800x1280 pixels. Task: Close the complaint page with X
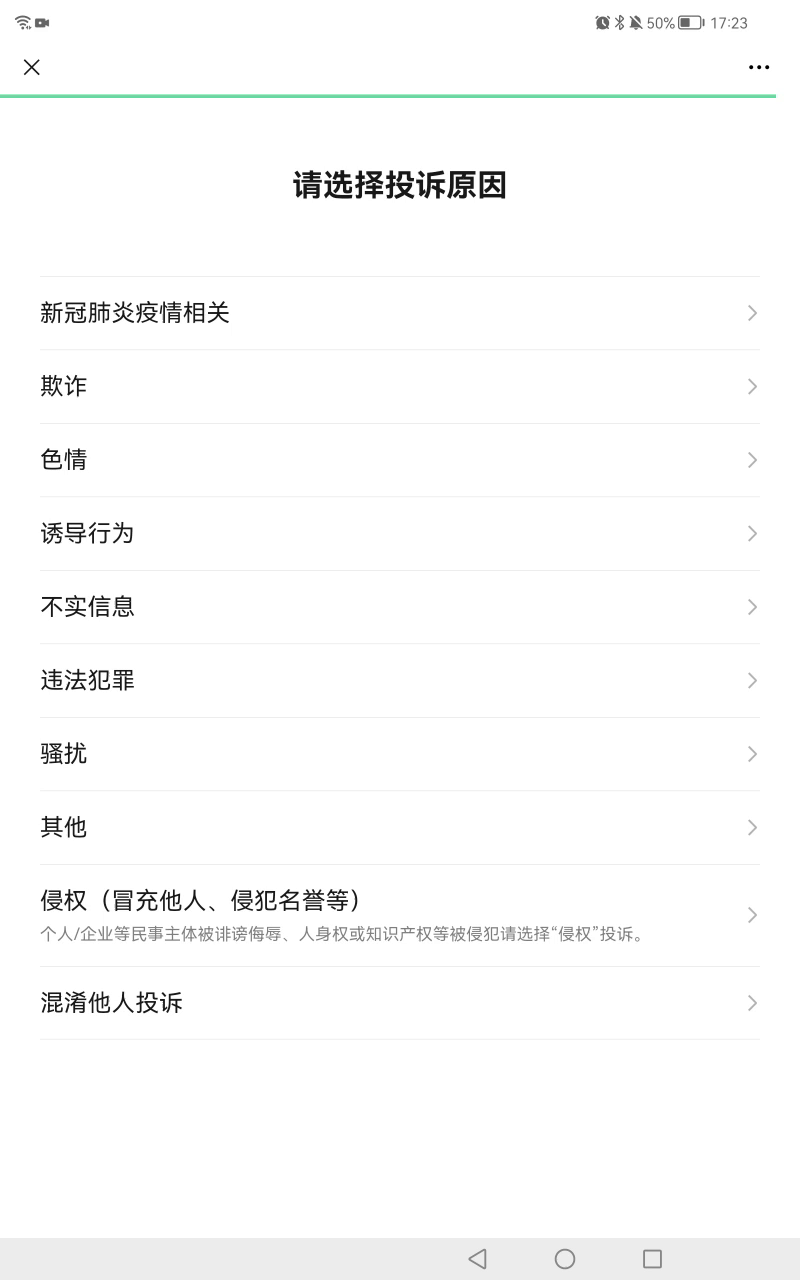tap(32, 67)
